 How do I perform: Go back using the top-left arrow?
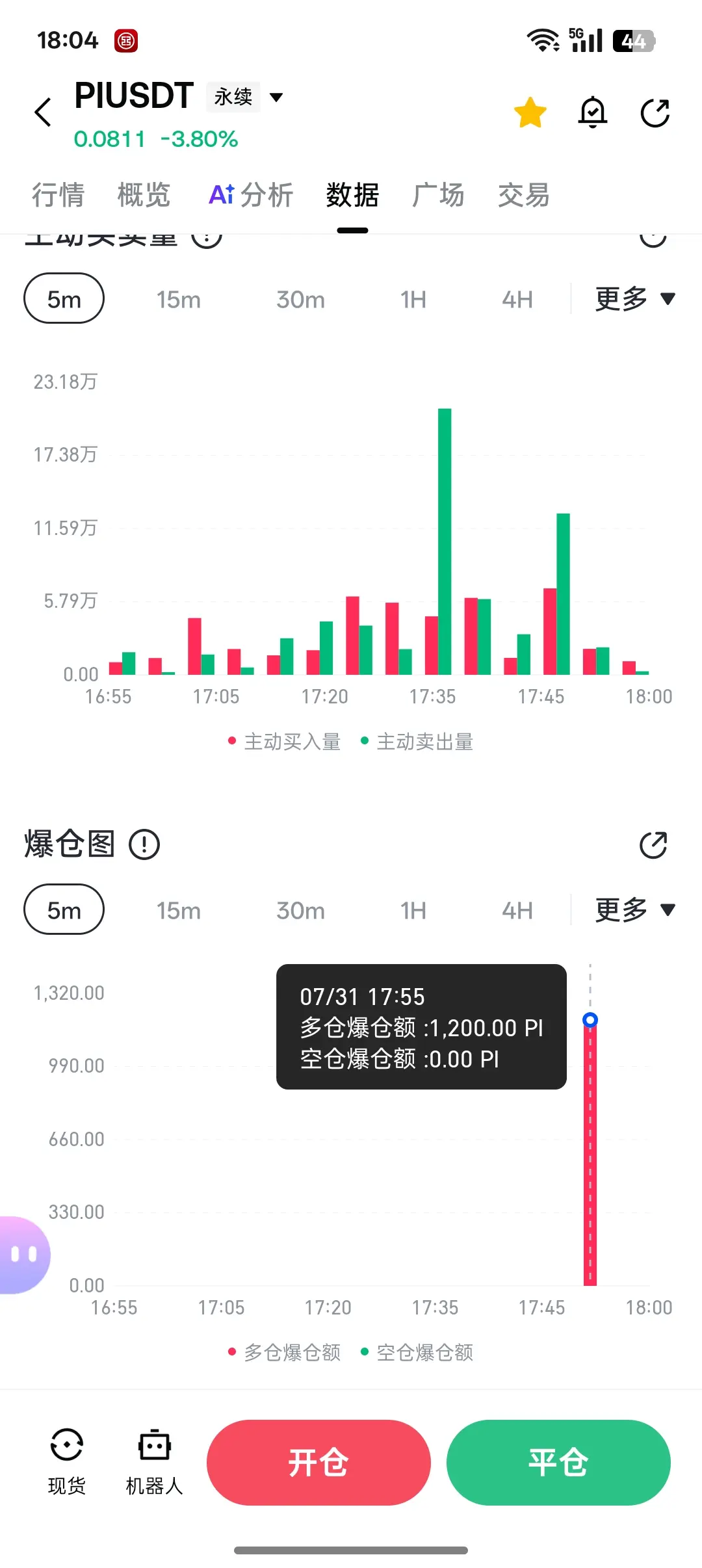[43, 112]
